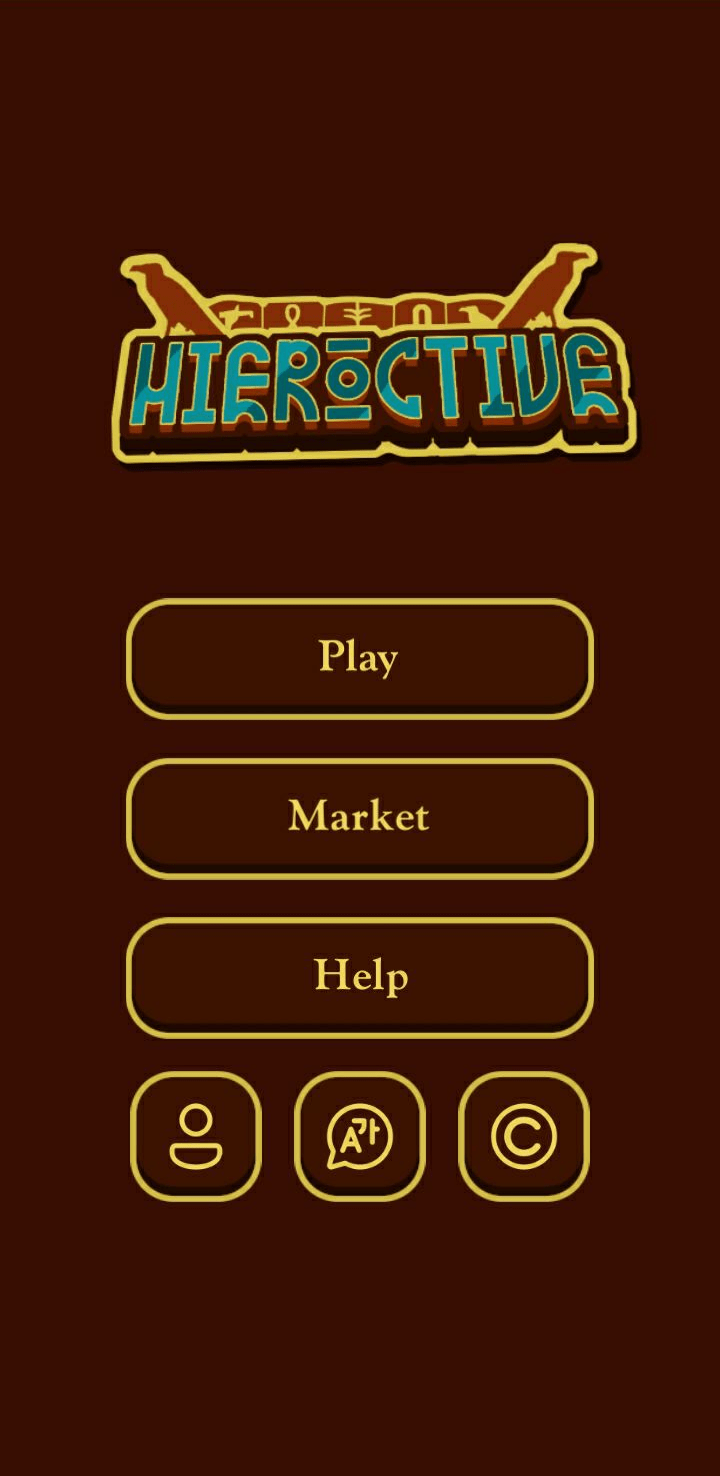Open the Help section
Screen dimensions: 720x1476
(x=360, y=975)
